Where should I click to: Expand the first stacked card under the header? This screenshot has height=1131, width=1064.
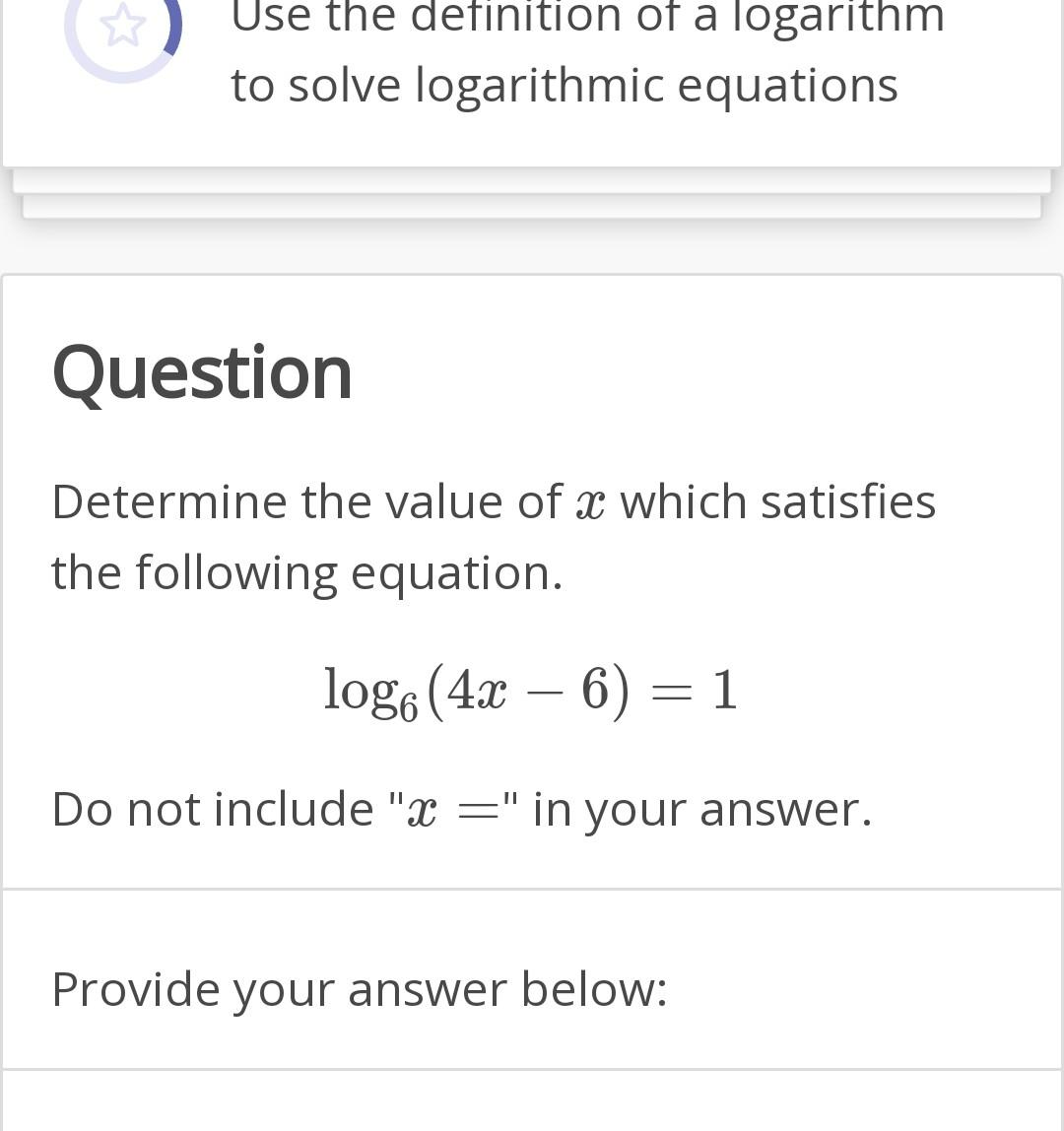click(x=532, y=180)
